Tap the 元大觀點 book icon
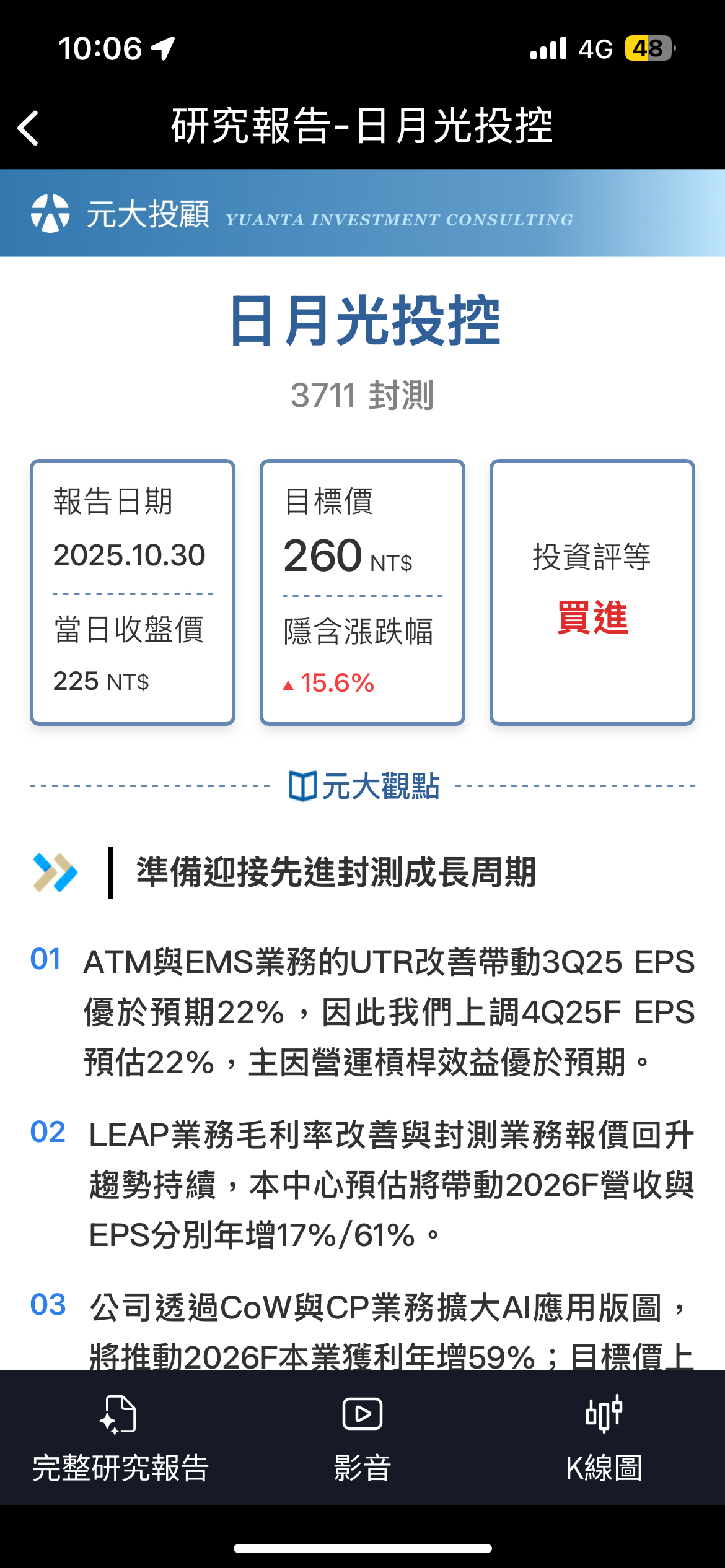The height and width of the screenshot is (1568, 725). pyautogui.click(x=302, y=785)
